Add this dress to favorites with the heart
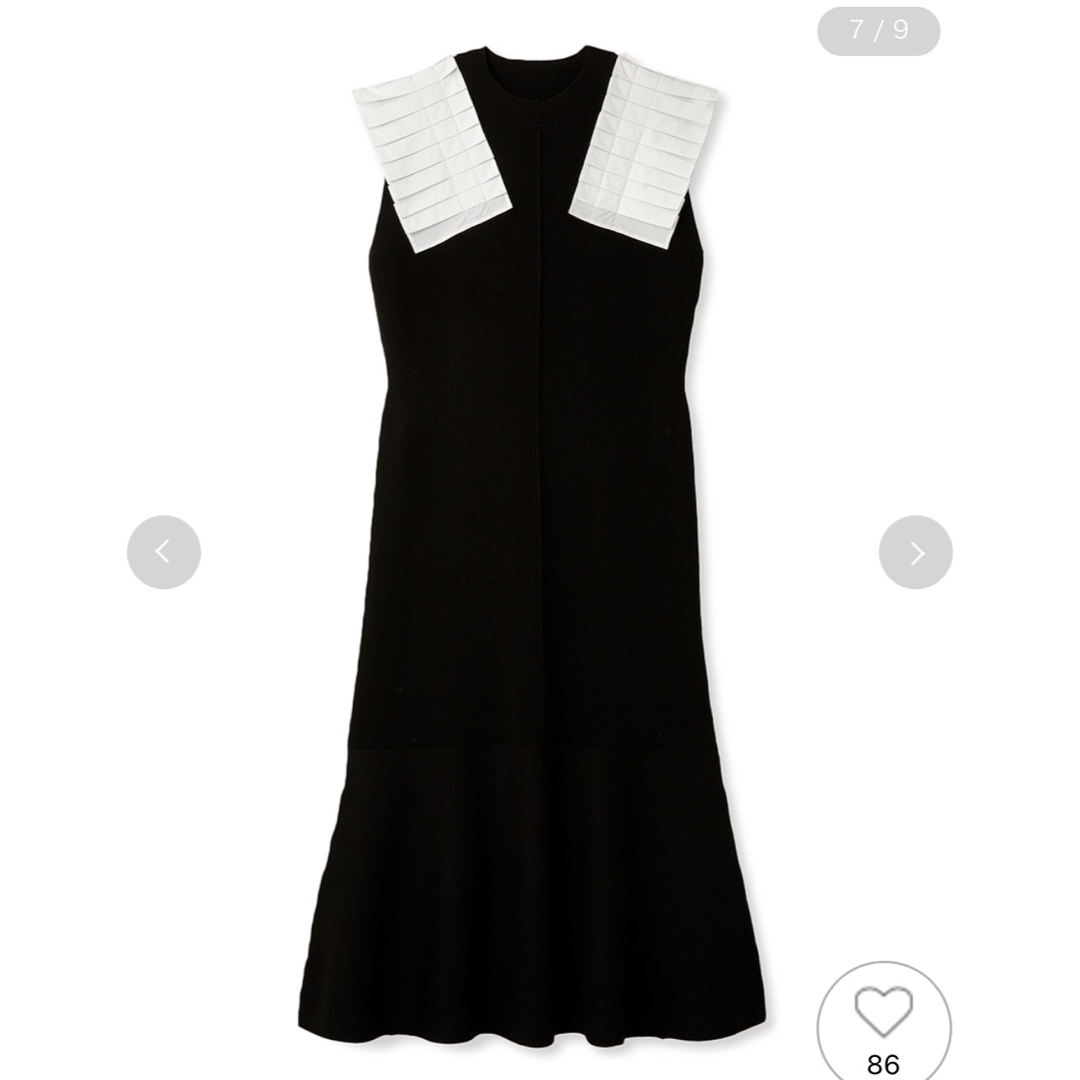Screen dimensions: 1080x1080 883,1014
